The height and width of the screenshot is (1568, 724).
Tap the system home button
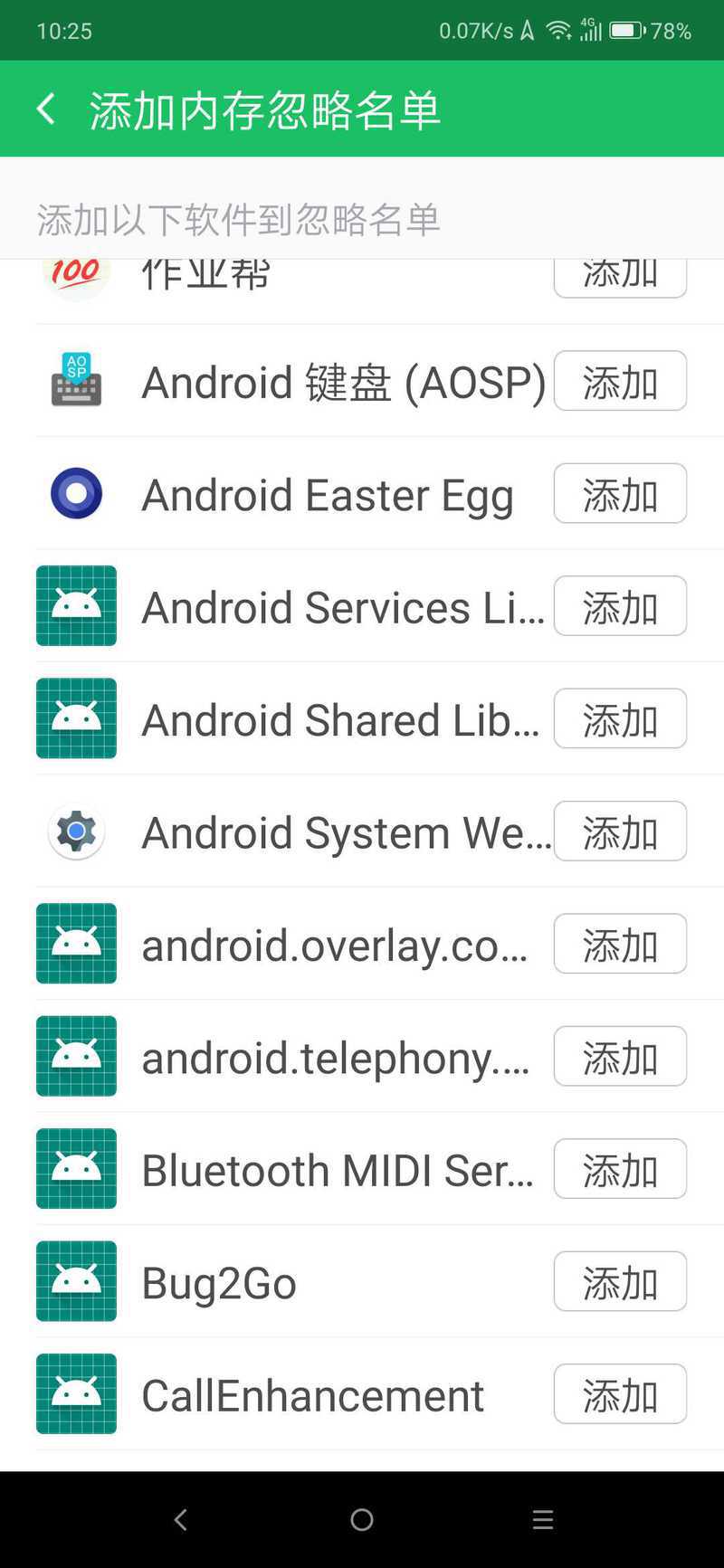pyautogui.click(x=362, y=1520)
